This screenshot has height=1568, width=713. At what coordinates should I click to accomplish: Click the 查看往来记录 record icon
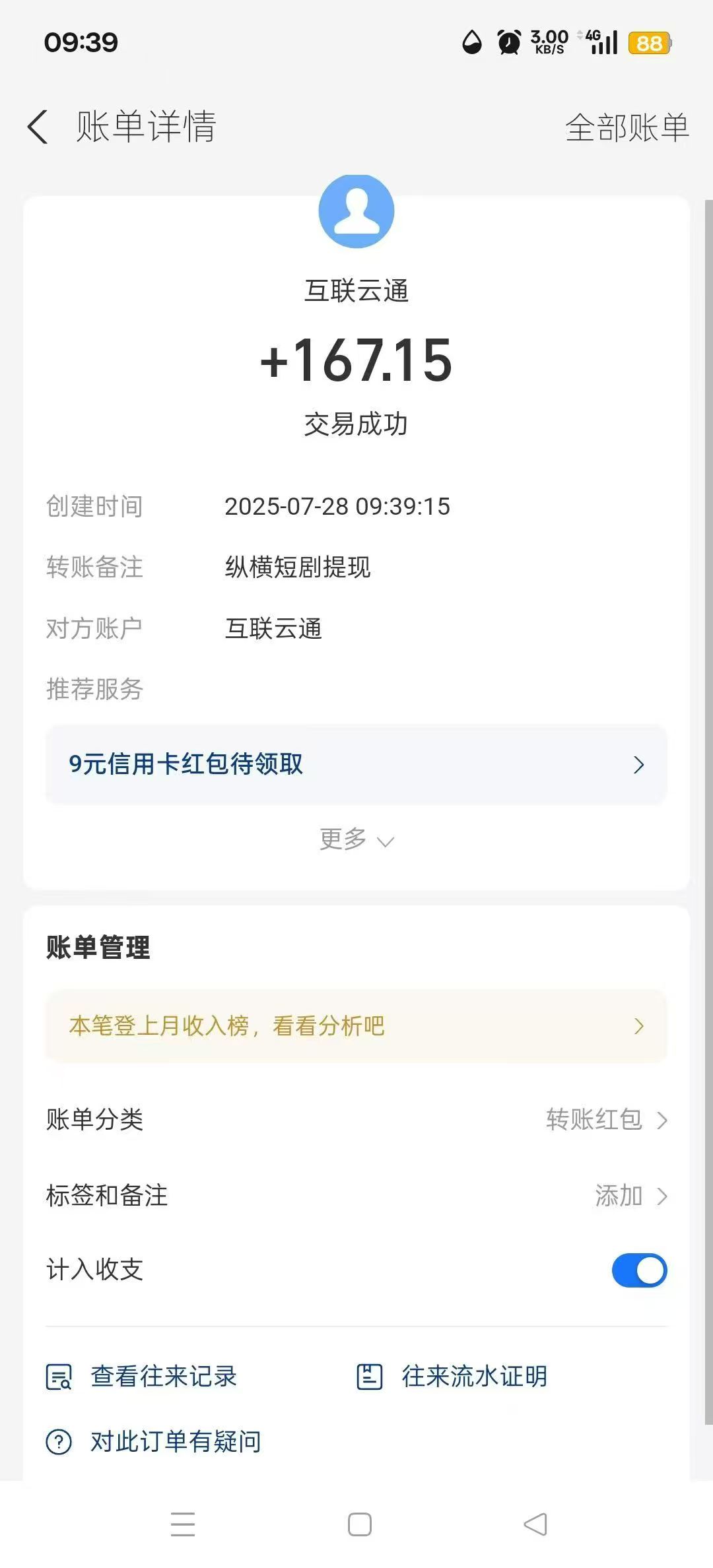[x=59, y=1377]
